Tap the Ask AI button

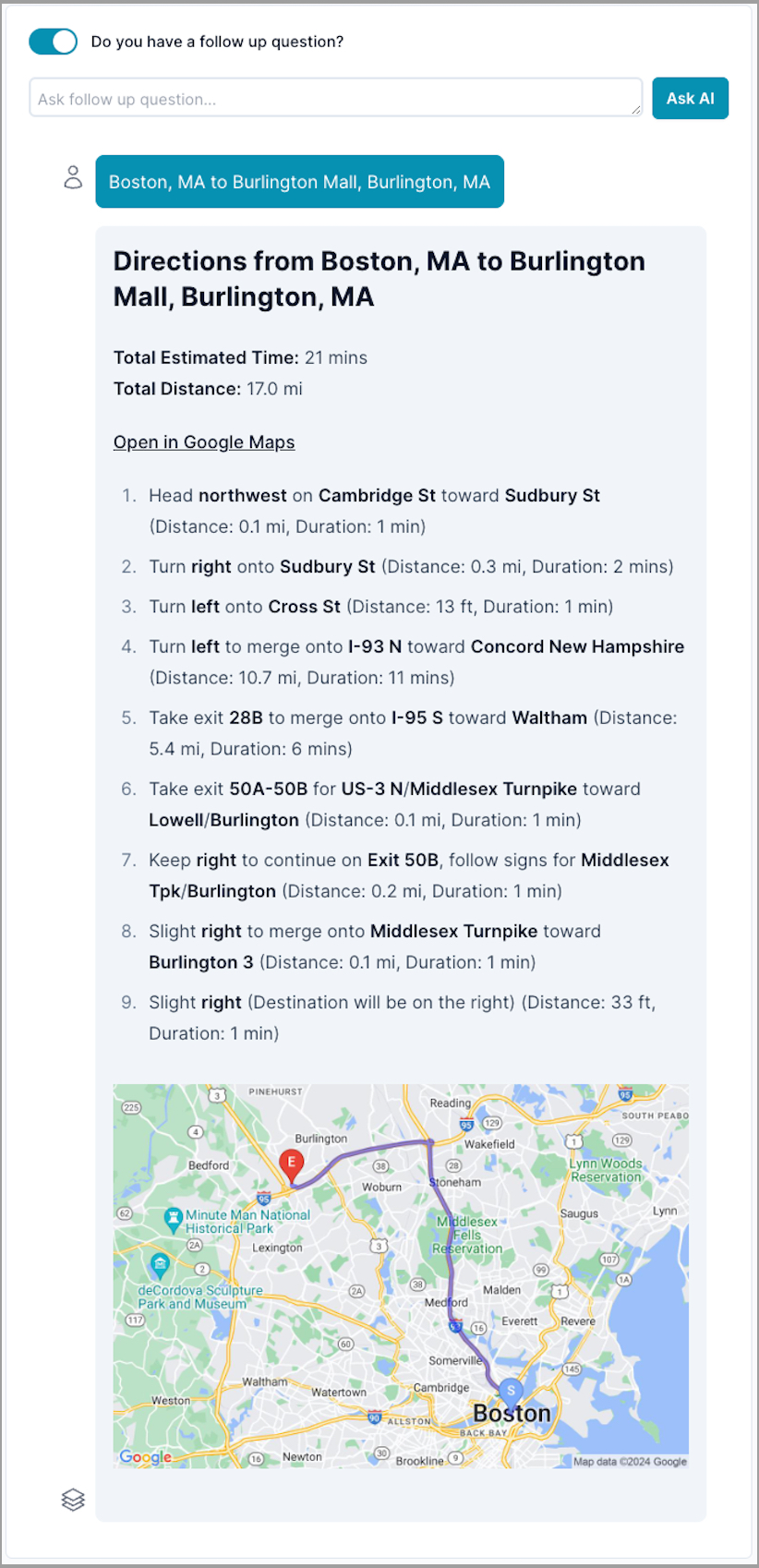tap(690, 98)
